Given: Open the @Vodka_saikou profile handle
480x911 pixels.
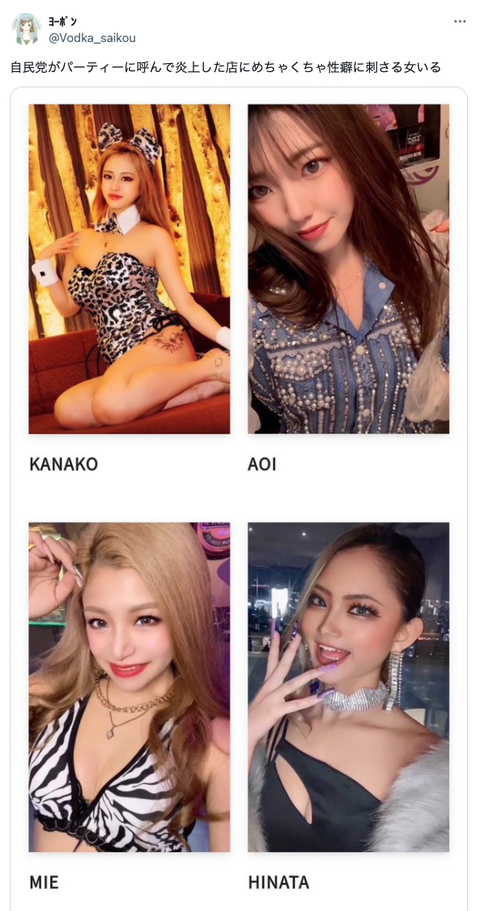Looking at the screenshot, I should [x=92, y=38].
